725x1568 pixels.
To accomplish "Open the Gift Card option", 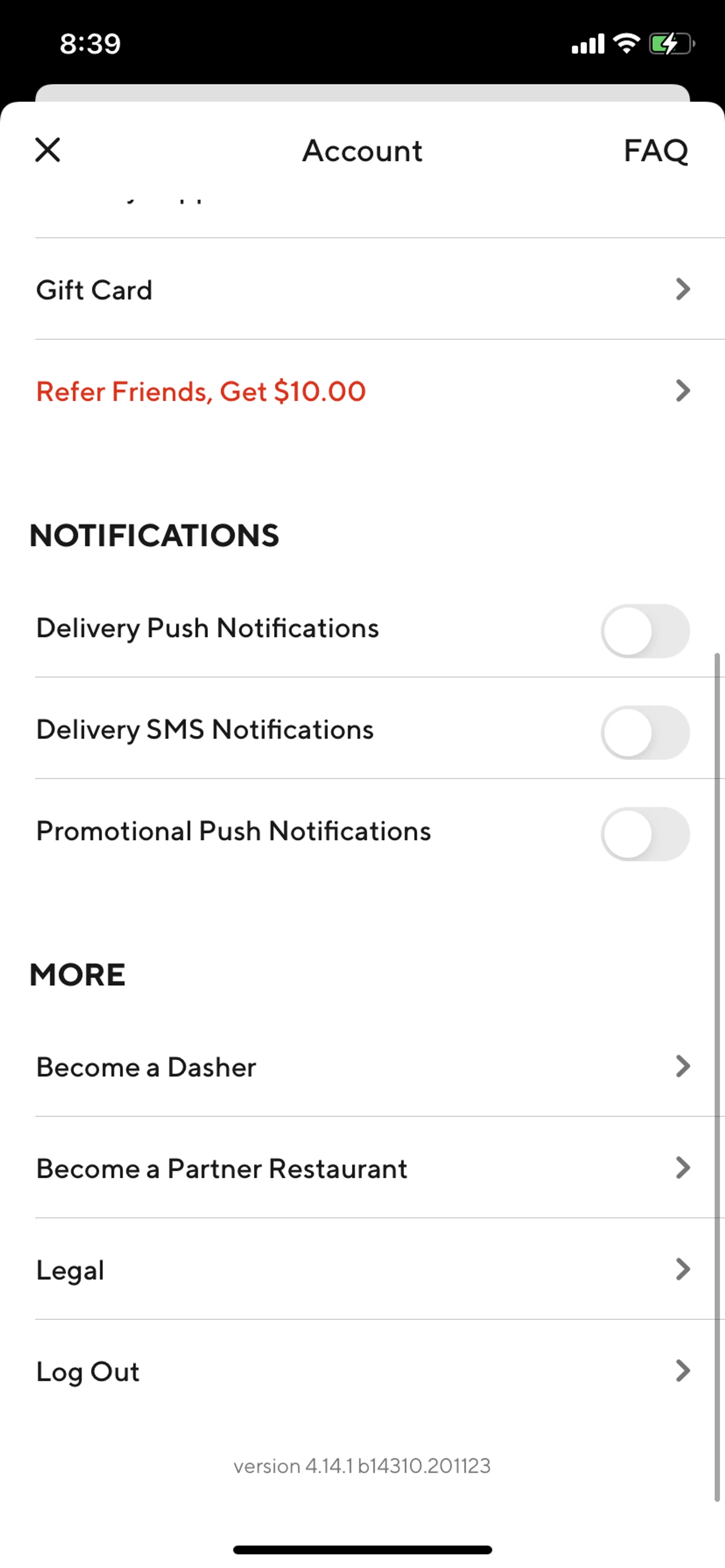I will pos(362,290).
